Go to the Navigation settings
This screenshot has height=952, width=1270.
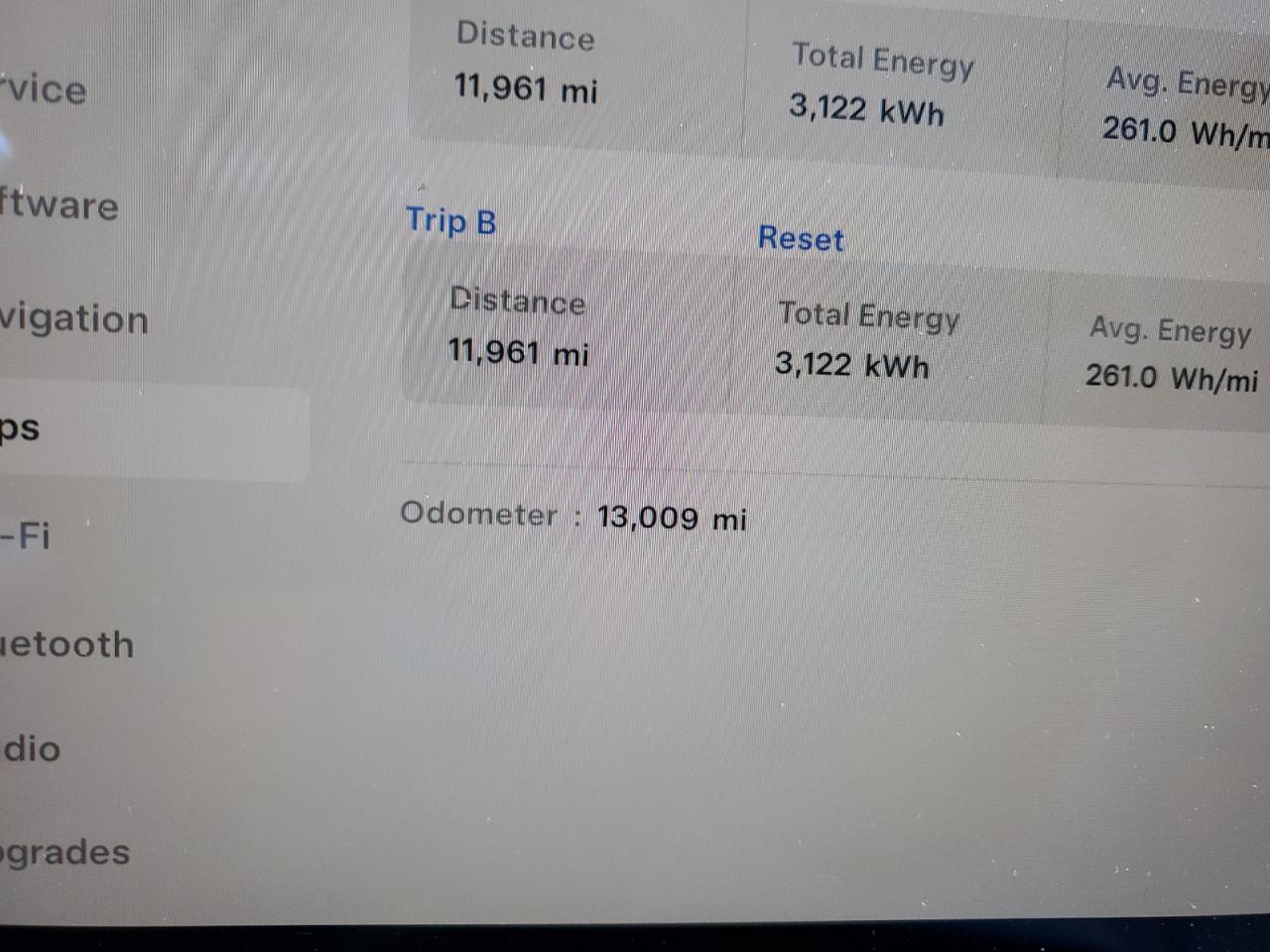(73, 319)
